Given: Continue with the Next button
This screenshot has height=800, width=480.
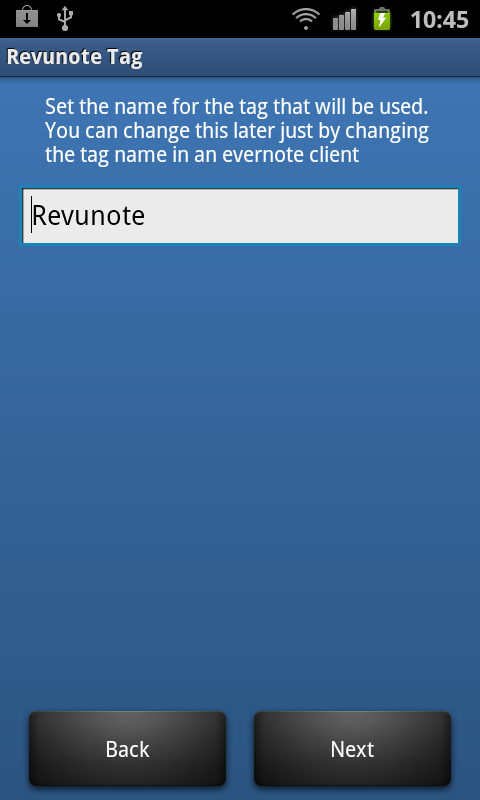Looking at the screenshot, I should pos(352,748).
